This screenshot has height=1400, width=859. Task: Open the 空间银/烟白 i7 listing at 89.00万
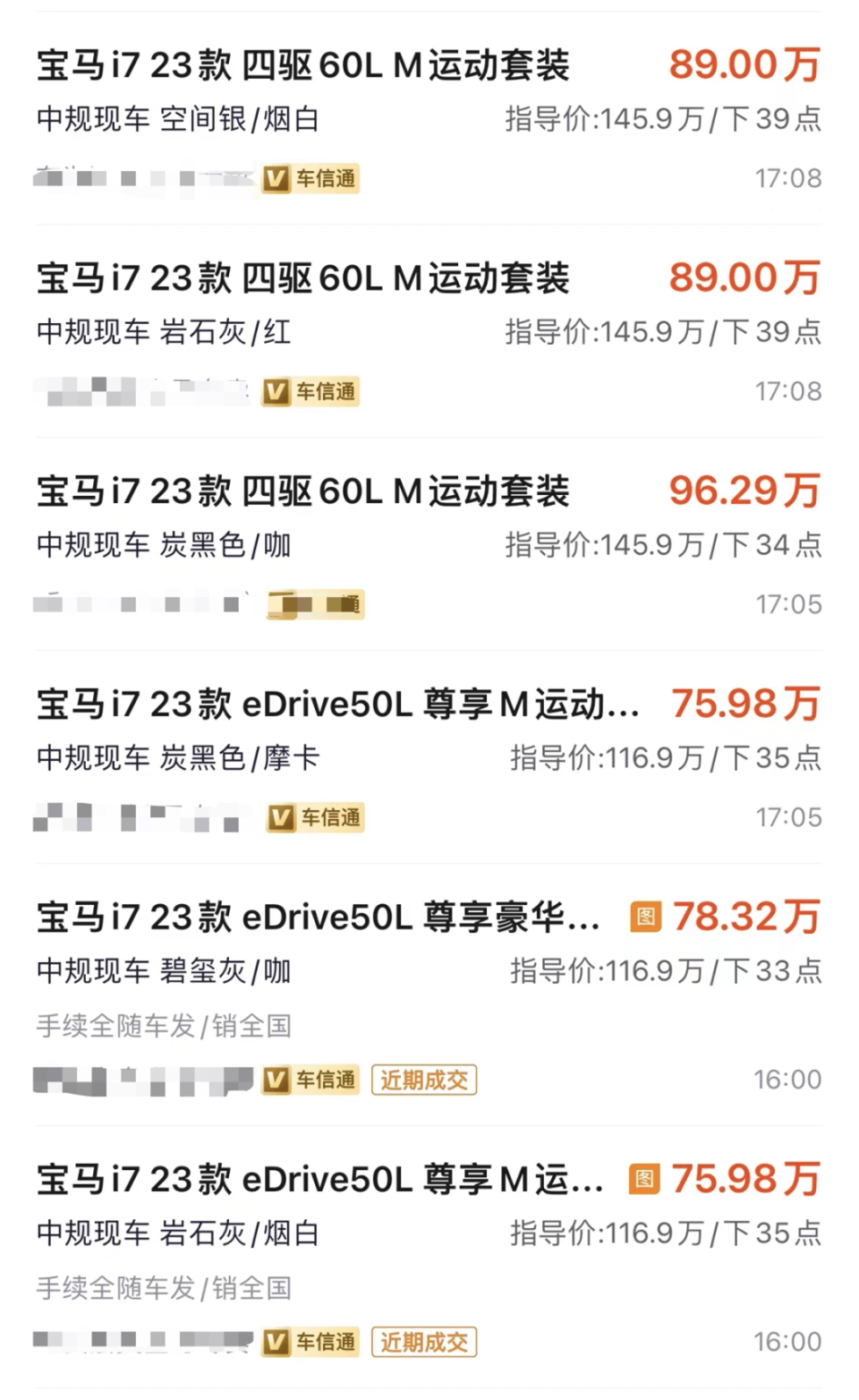(304, 66)
